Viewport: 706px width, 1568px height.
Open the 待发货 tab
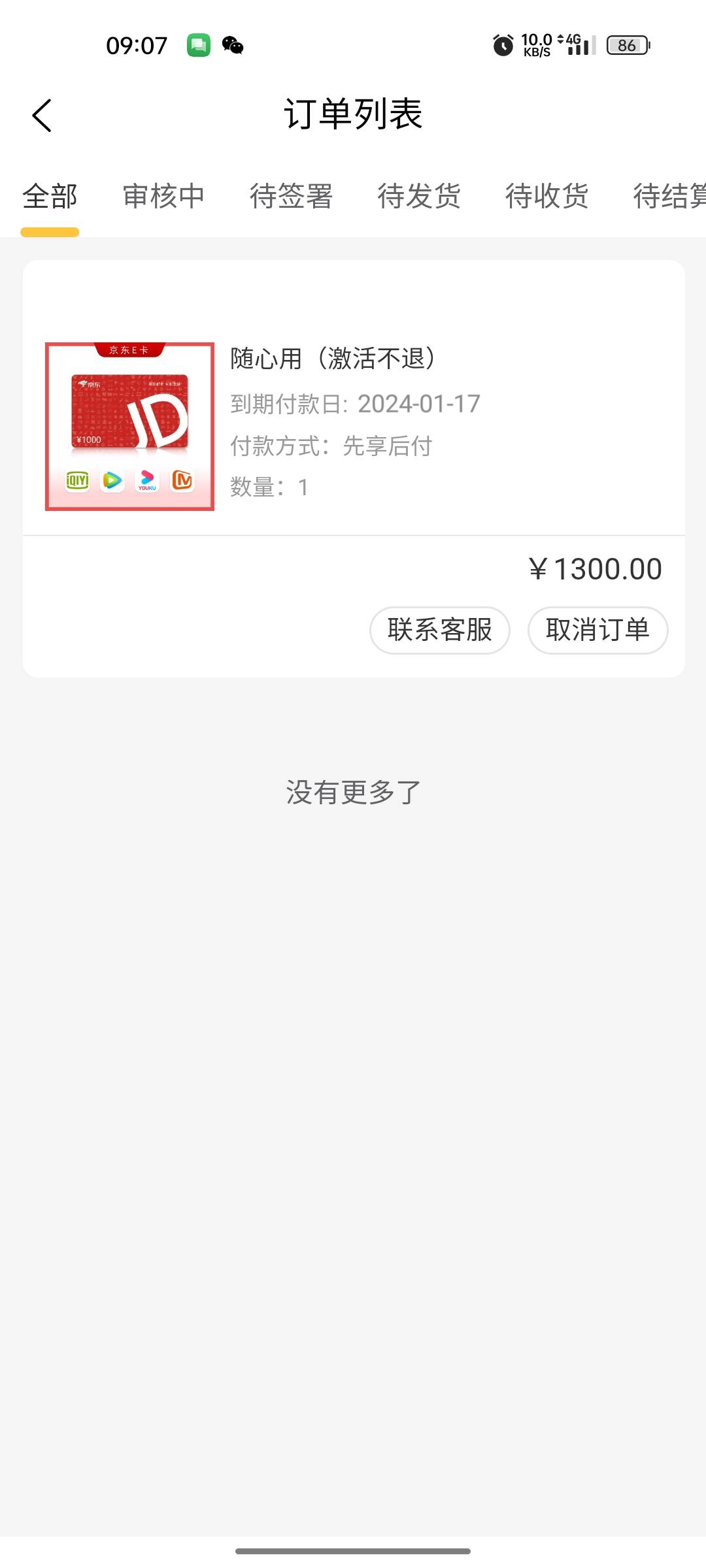coord(419,196)
